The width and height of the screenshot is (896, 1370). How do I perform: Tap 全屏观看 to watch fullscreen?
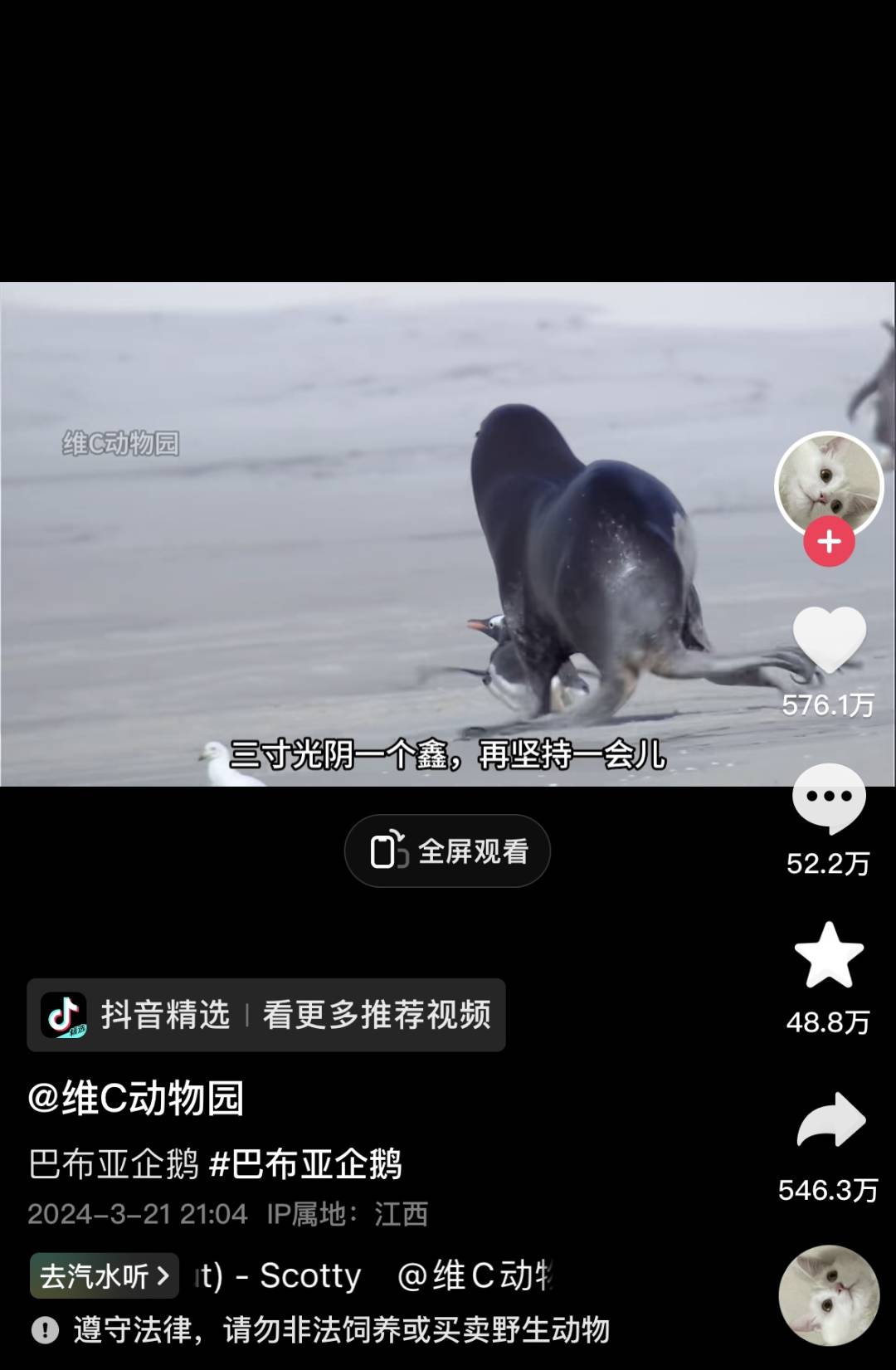[447, 851]
